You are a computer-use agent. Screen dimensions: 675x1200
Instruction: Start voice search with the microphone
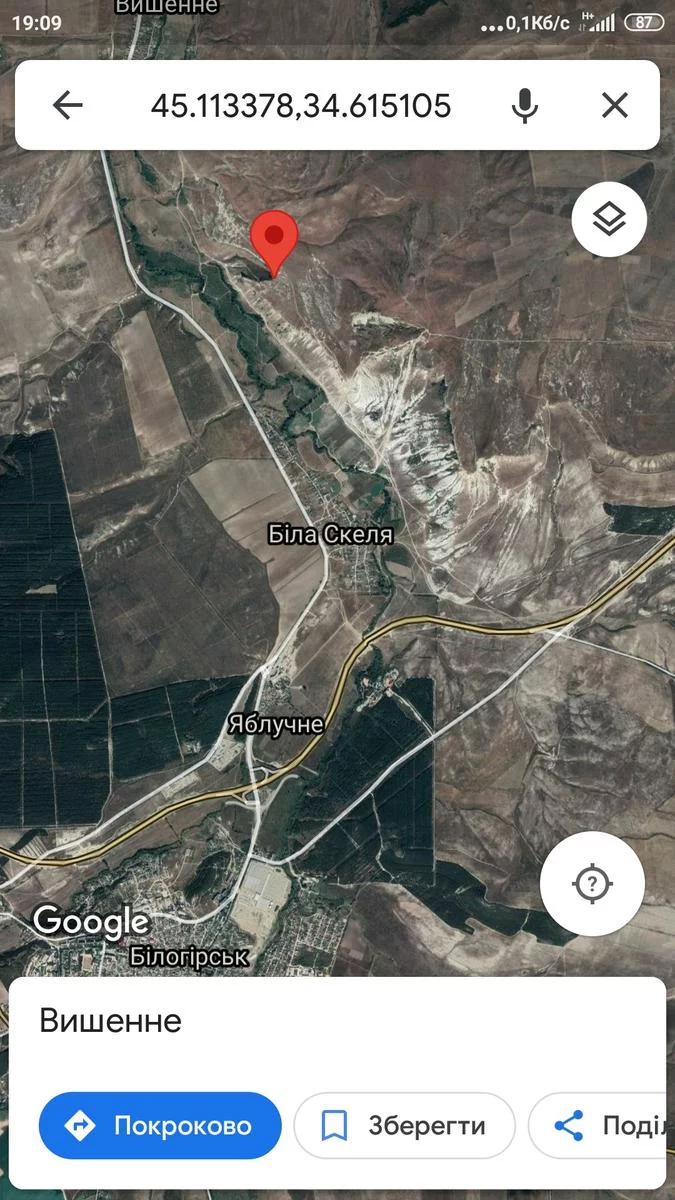(x=525, y=105)
